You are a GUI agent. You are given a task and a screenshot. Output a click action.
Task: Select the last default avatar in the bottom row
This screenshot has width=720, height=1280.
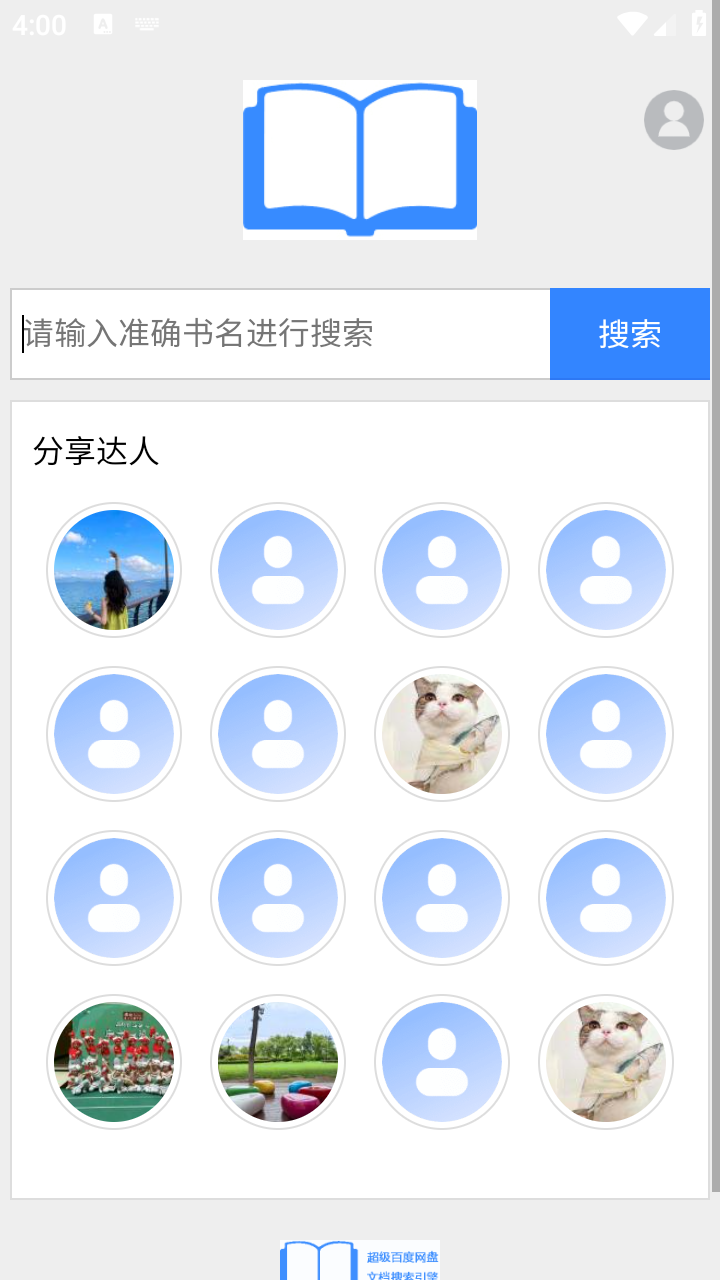click(x=442, y=1061)
